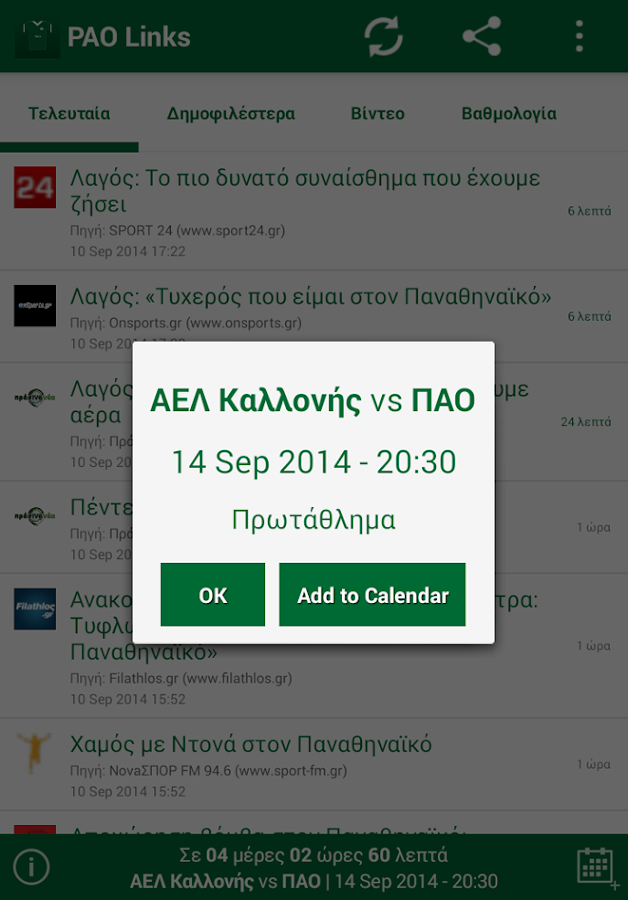Screen dimensions: 628x900
Task: Open the overflow menu
Action: 579,37
